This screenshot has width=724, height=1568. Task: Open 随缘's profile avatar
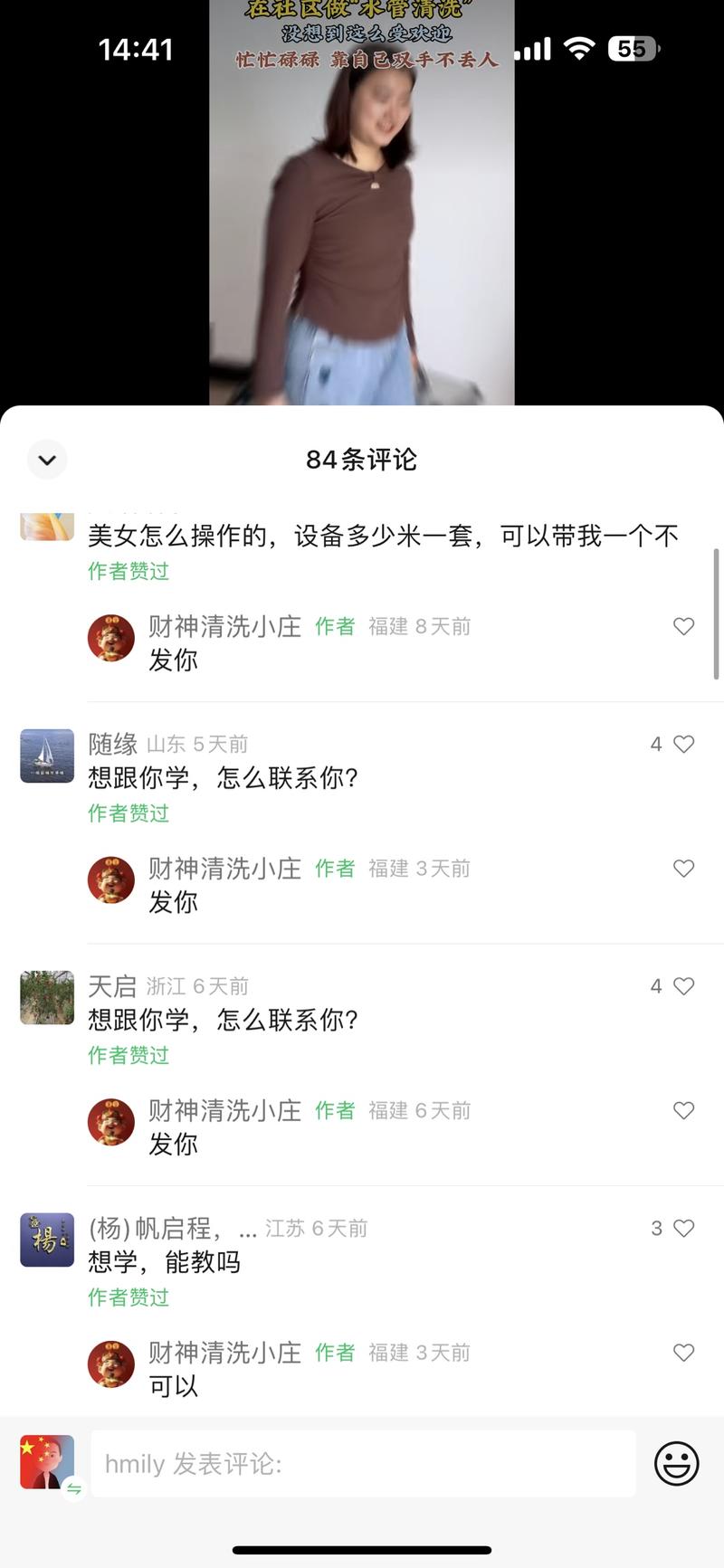point(47,755)
